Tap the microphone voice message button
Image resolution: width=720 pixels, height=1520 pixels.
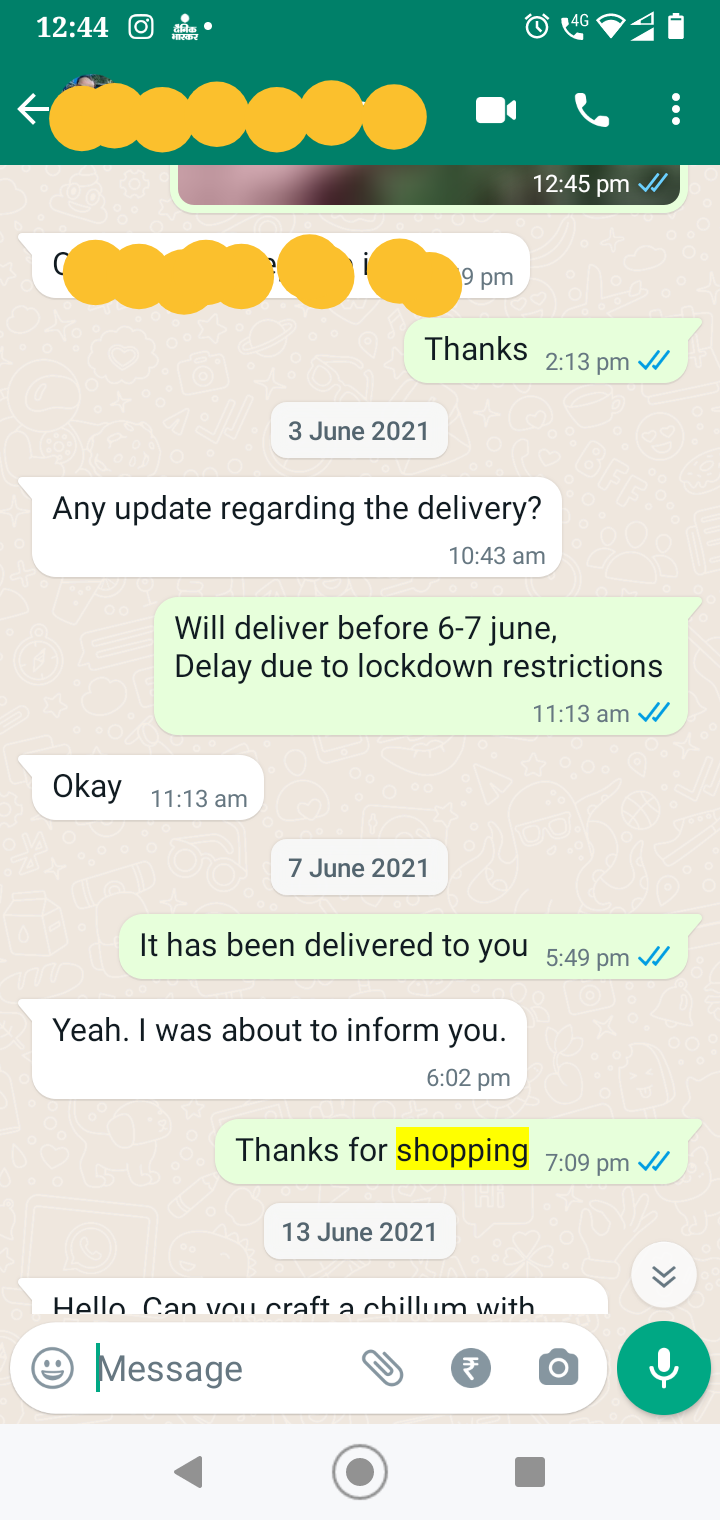tap(664, 1368)
